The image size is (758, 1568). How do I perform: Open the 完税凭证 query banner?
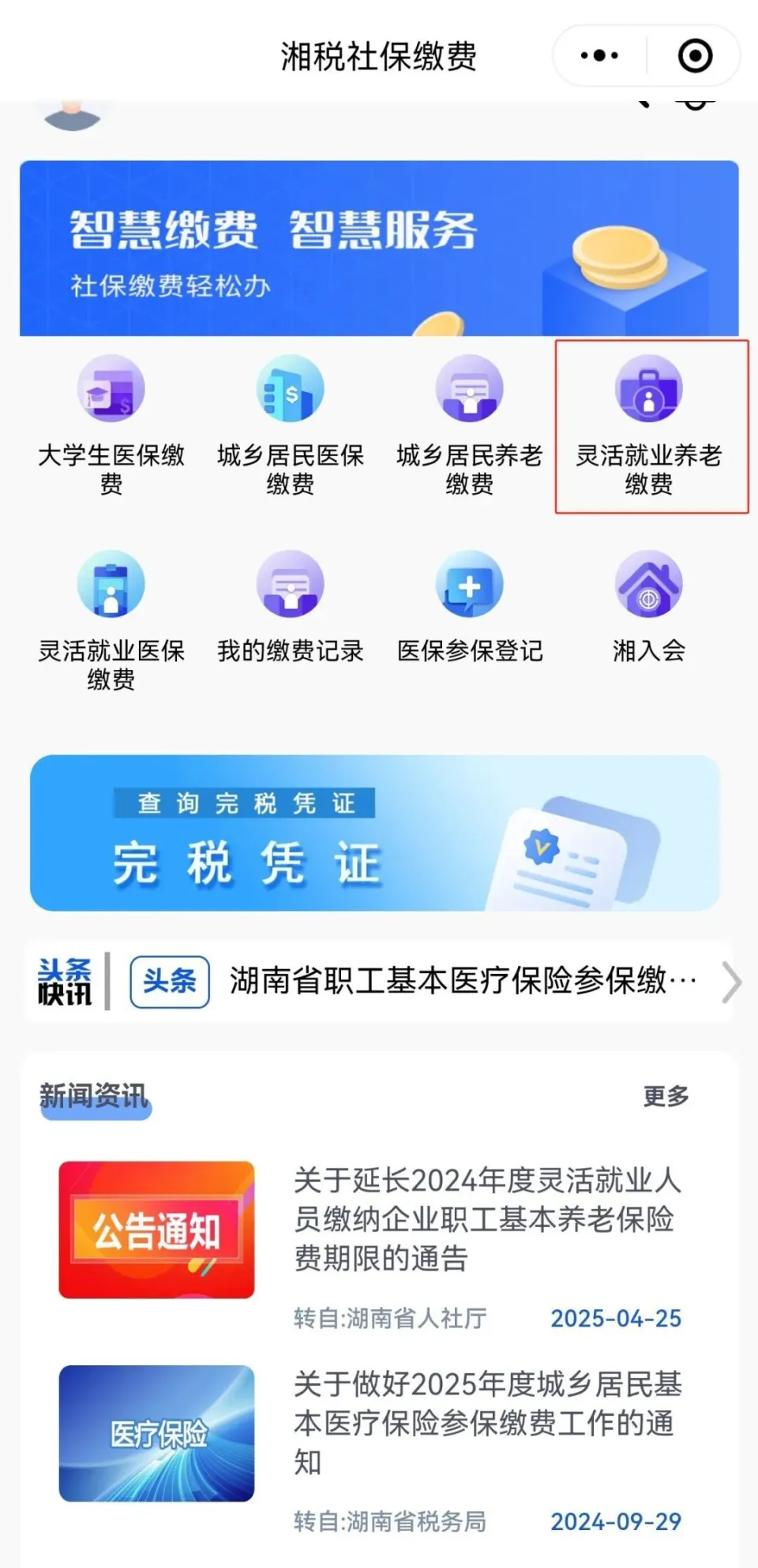click(375, 833)
